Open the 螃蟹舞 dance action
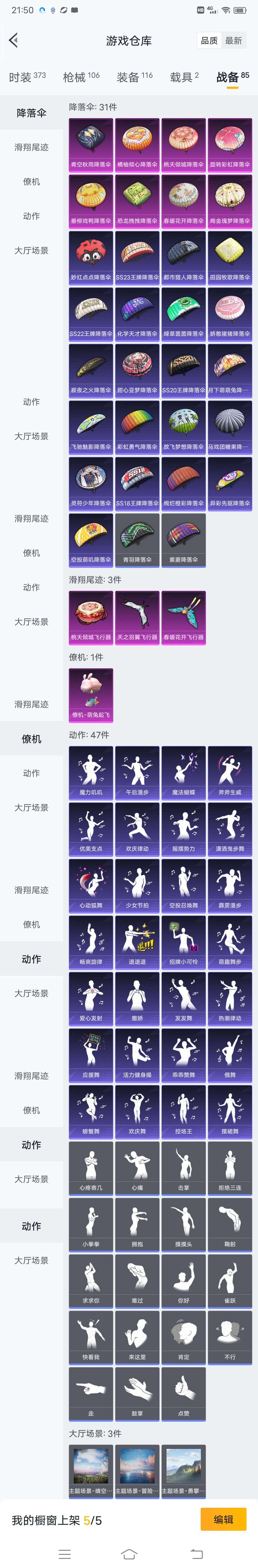This screenshot has height=1568, width=258. 91,1111
